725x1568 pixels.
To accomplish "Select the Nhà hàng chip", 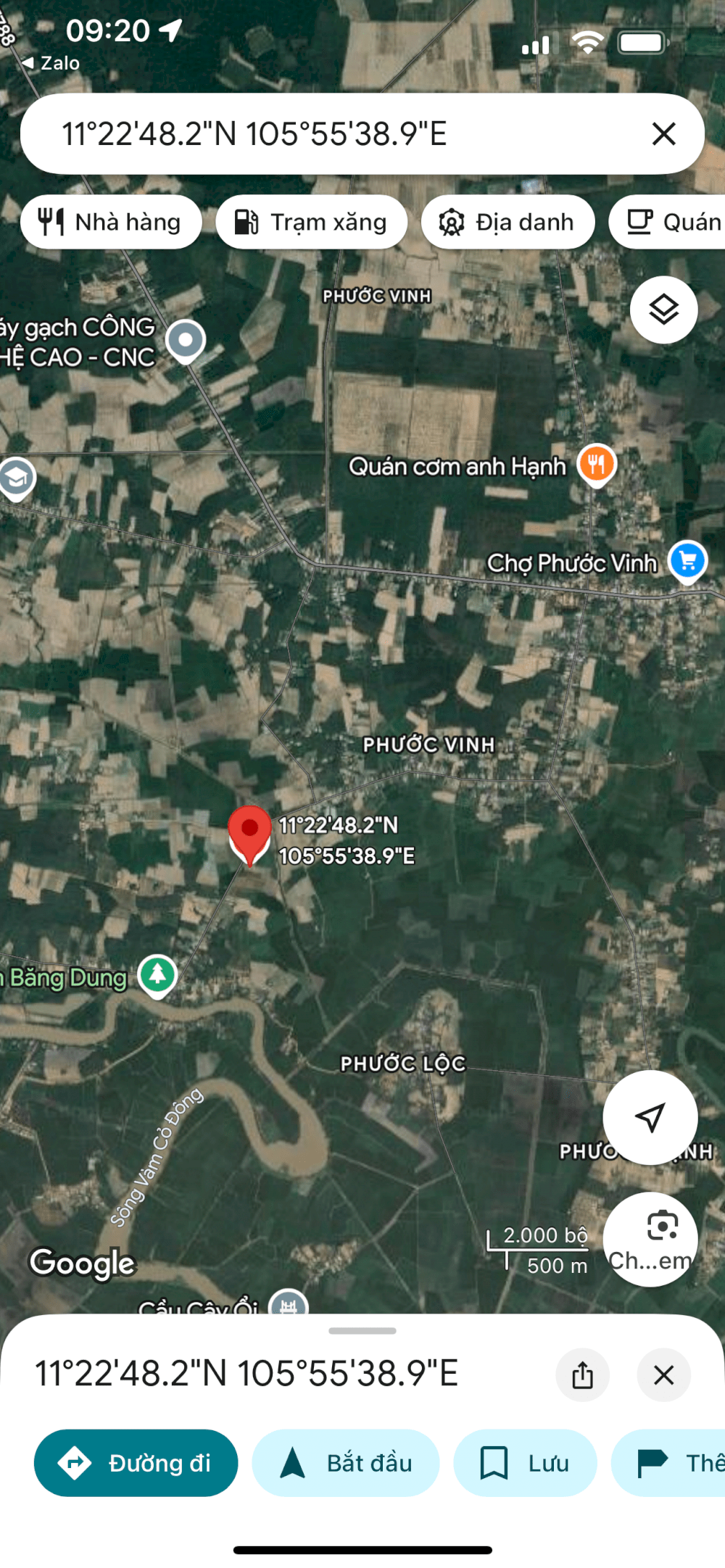I will pyautogui.click(x=111, y=222).
